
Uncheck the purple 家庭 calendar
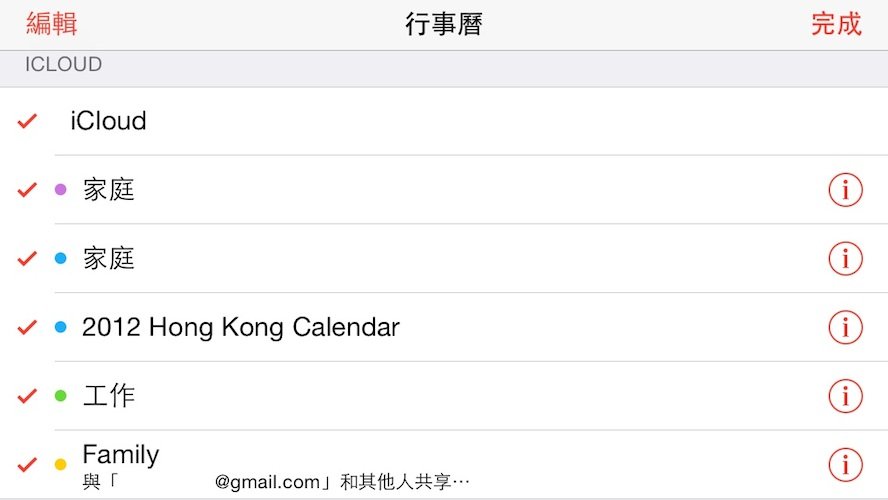coord(108,189)
